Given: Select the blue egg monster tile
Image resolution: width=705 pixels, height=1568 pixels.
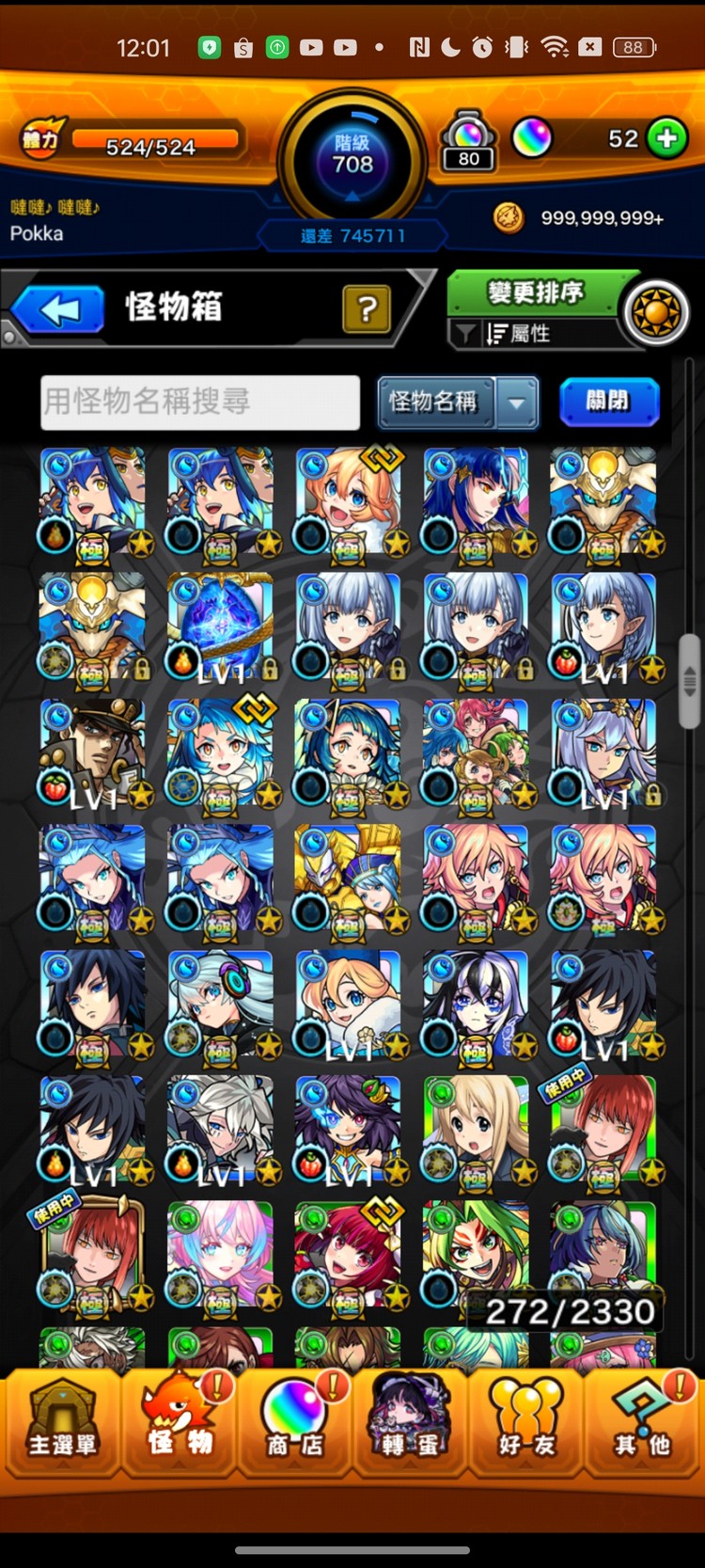Looking at the screenshot, I should 221,627.
